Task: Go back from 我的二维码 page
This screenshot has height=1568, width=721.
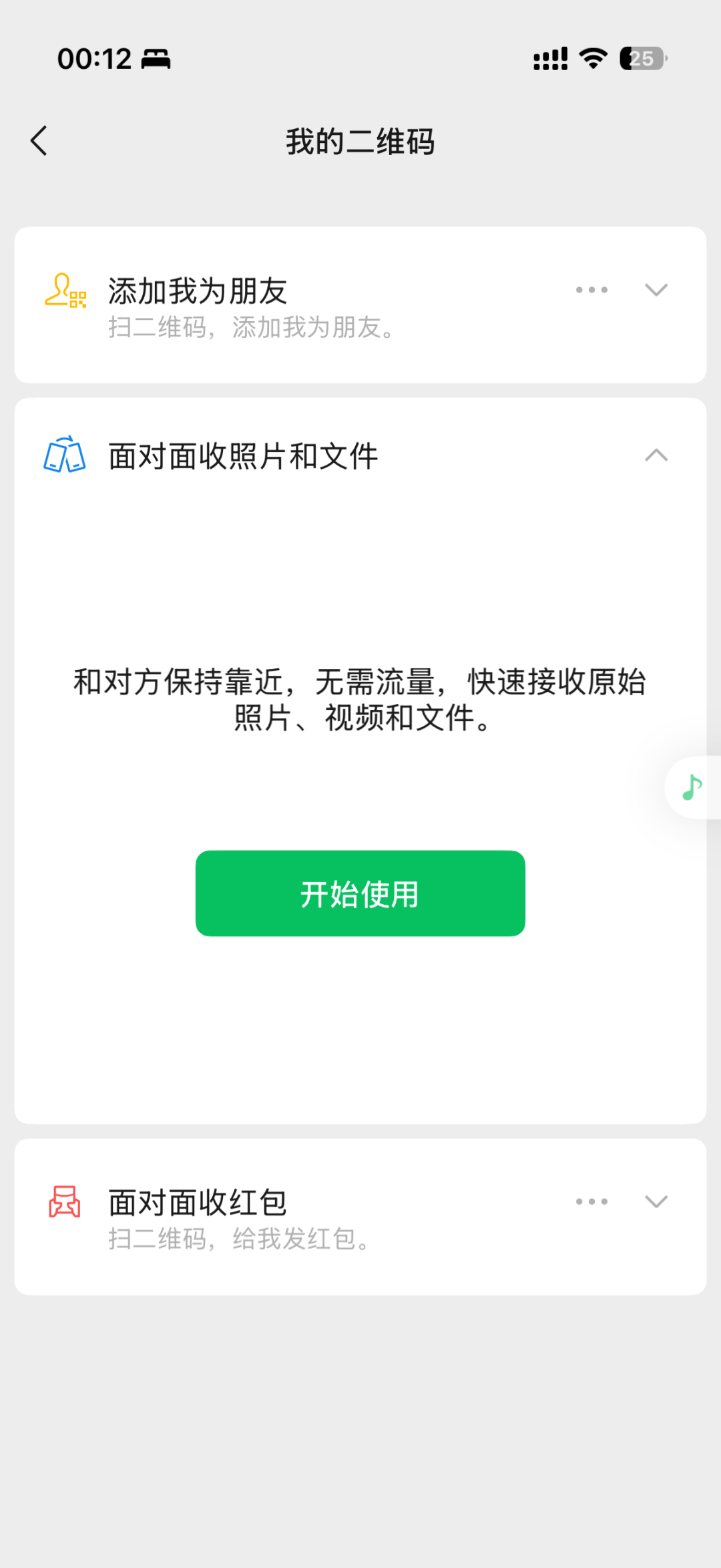Action: point(39,141)
